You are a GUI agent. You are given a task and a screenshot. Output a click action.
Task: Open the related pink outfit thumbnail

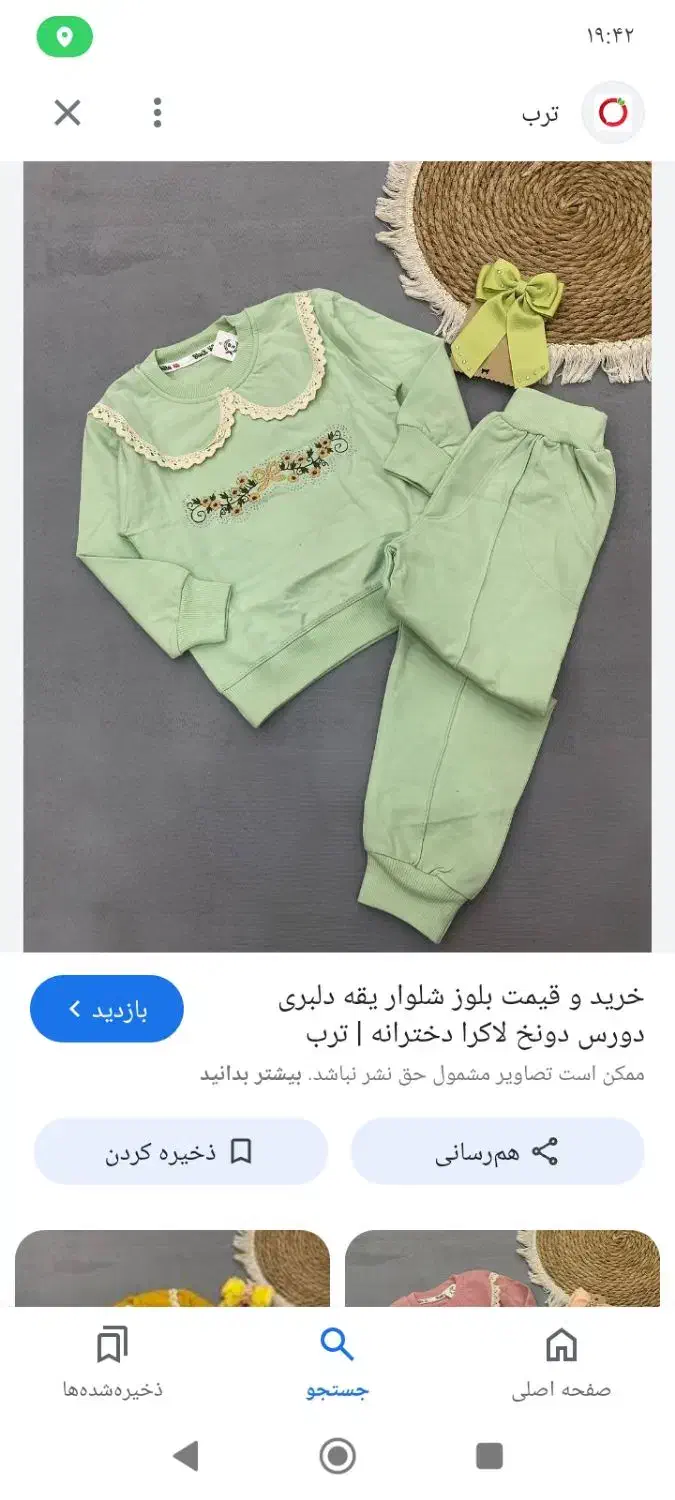point(502,1268)
